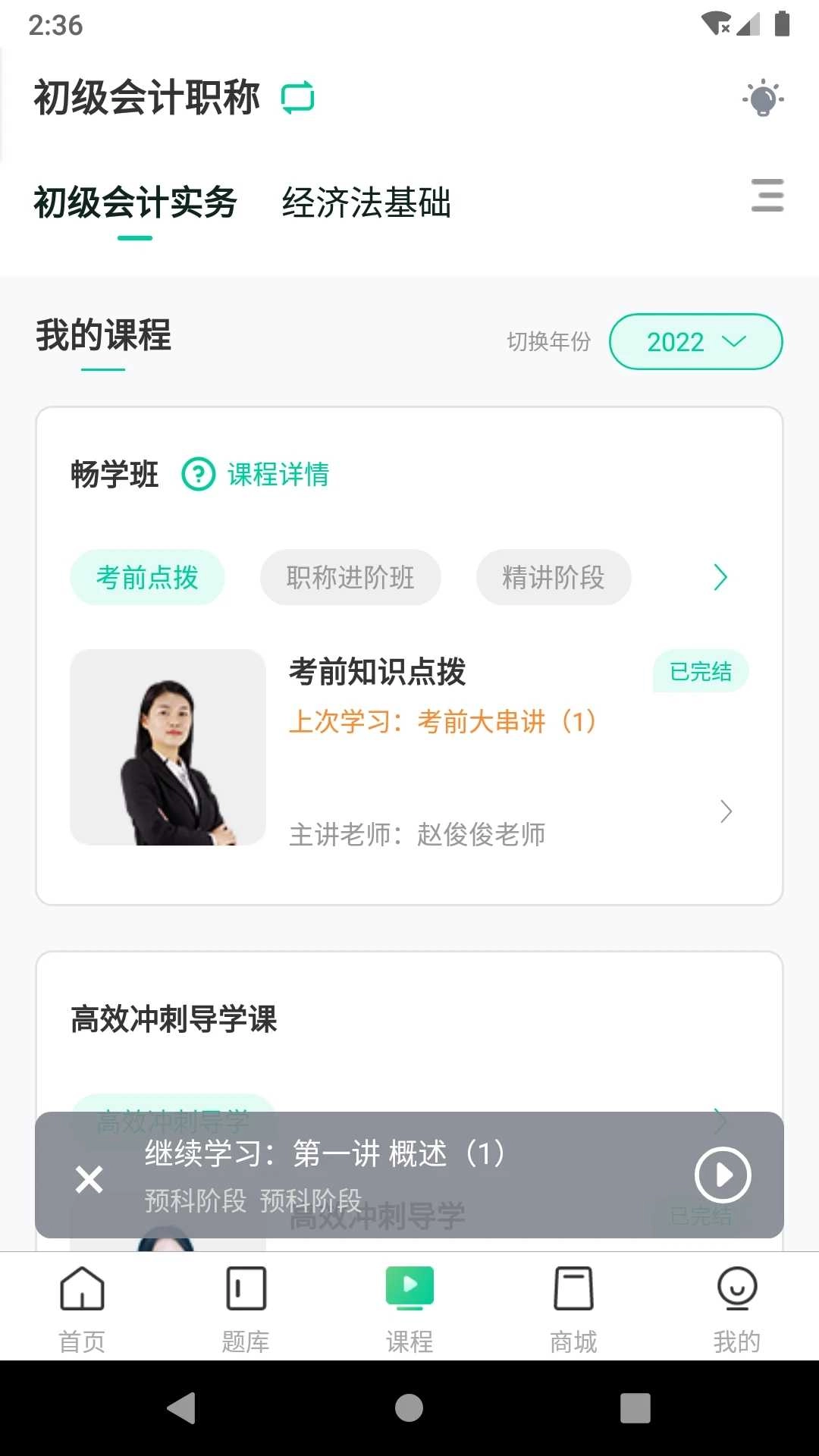
Task: Open the 课程详情 link
Action: [278, 475]
